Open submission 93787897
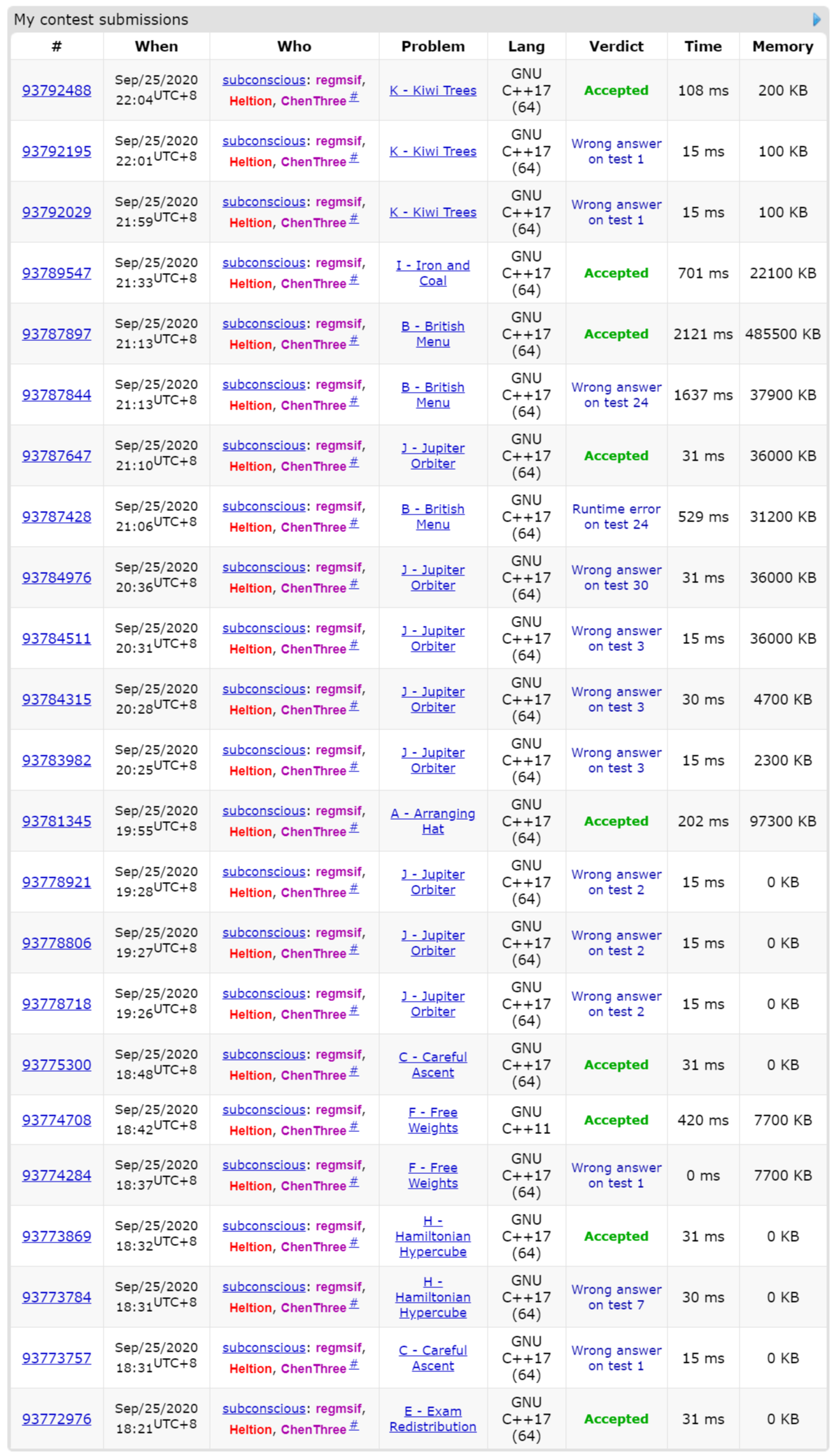Screen dimensions: 834x1456 click(x=57, y=334)
